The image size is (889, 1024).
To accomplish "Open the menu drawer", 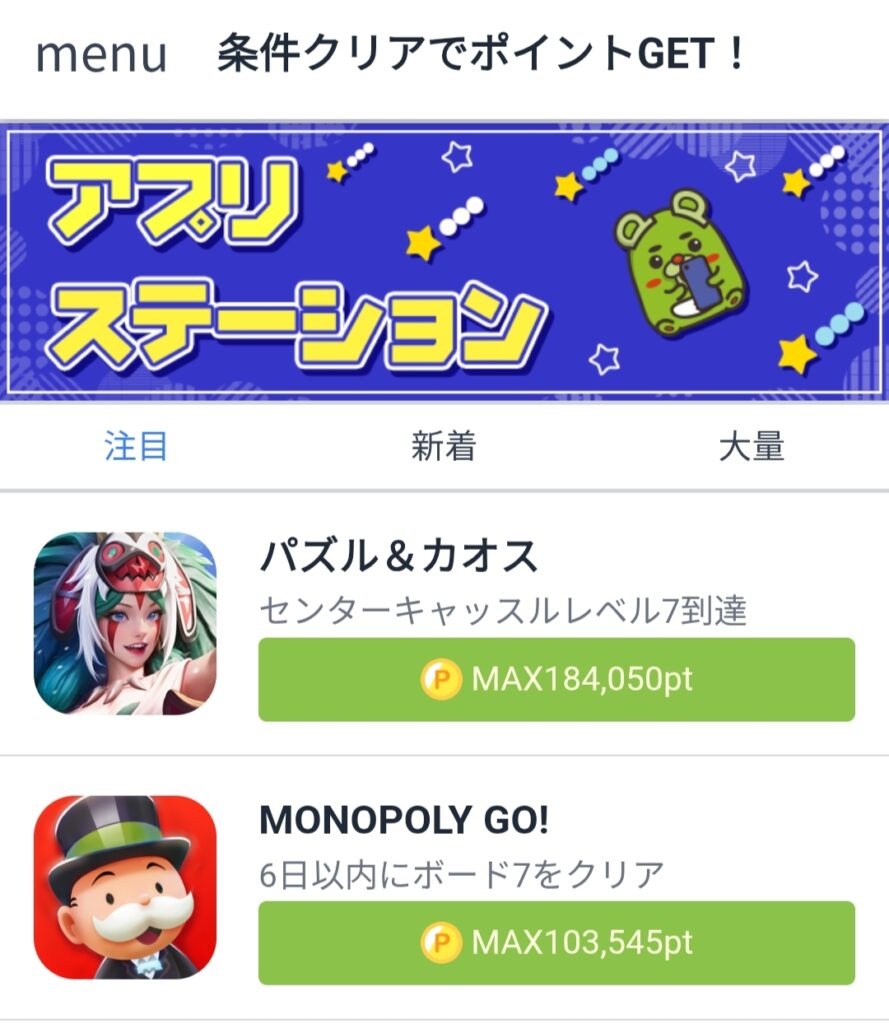I will [x=101, y=55].
